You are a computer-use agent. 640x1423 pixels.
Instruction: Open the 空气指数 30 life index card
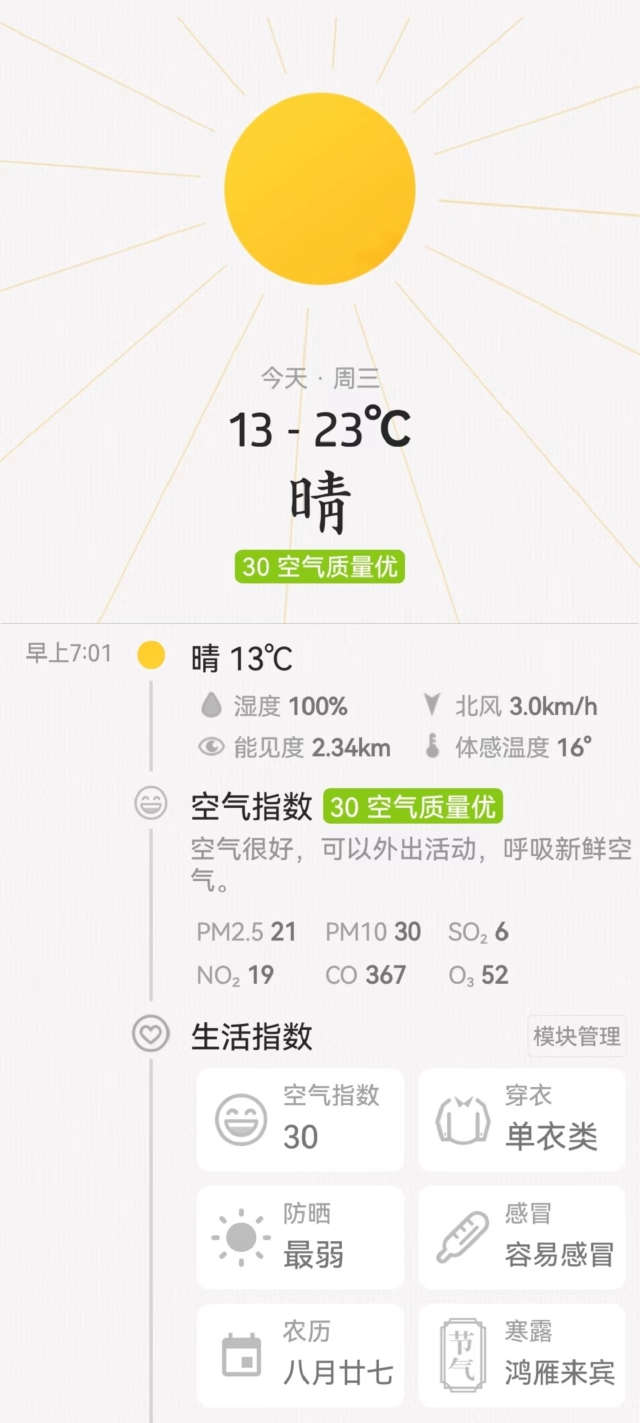[300, 1119]
